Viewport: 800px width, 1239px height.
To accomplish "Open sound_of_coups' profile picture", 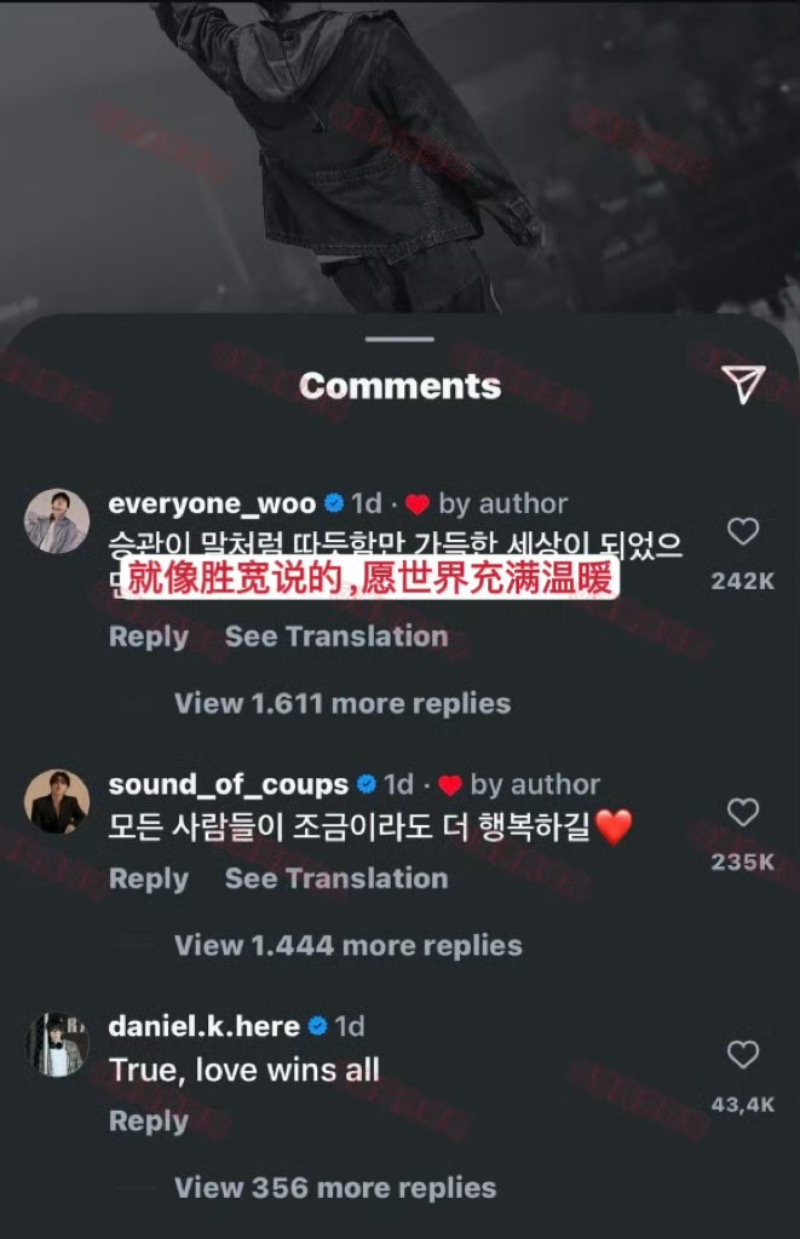I will click(57, 802).
